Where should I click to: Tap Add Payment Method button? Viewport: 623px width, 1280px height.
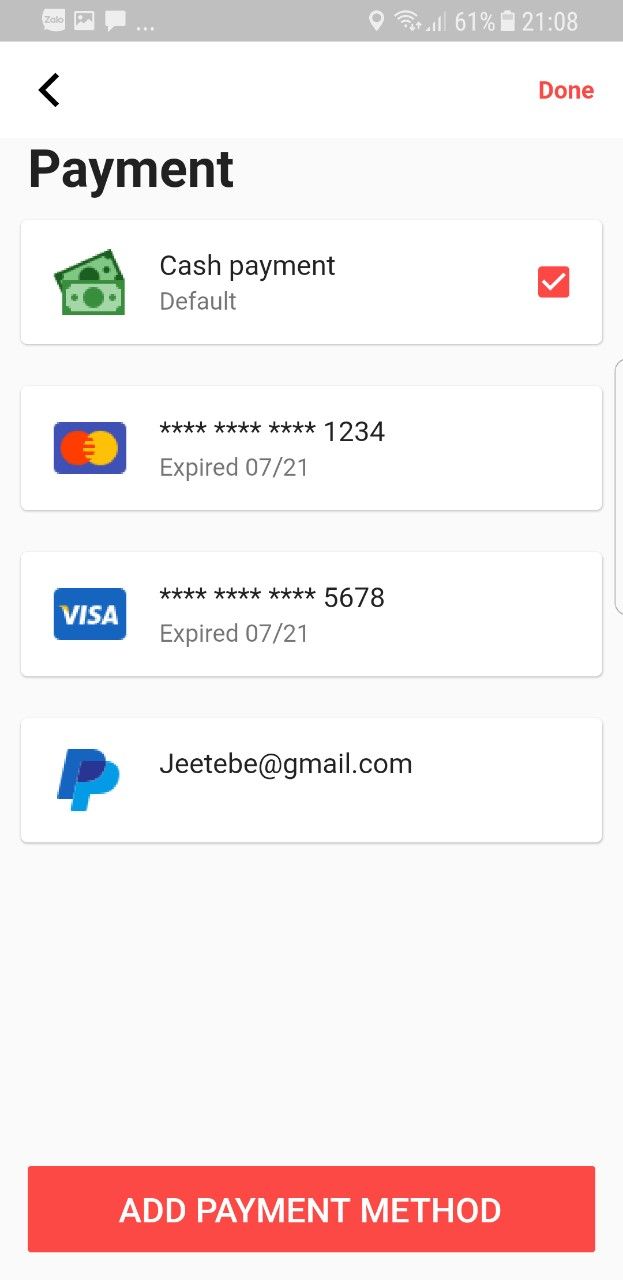[x=311, y=1209]
